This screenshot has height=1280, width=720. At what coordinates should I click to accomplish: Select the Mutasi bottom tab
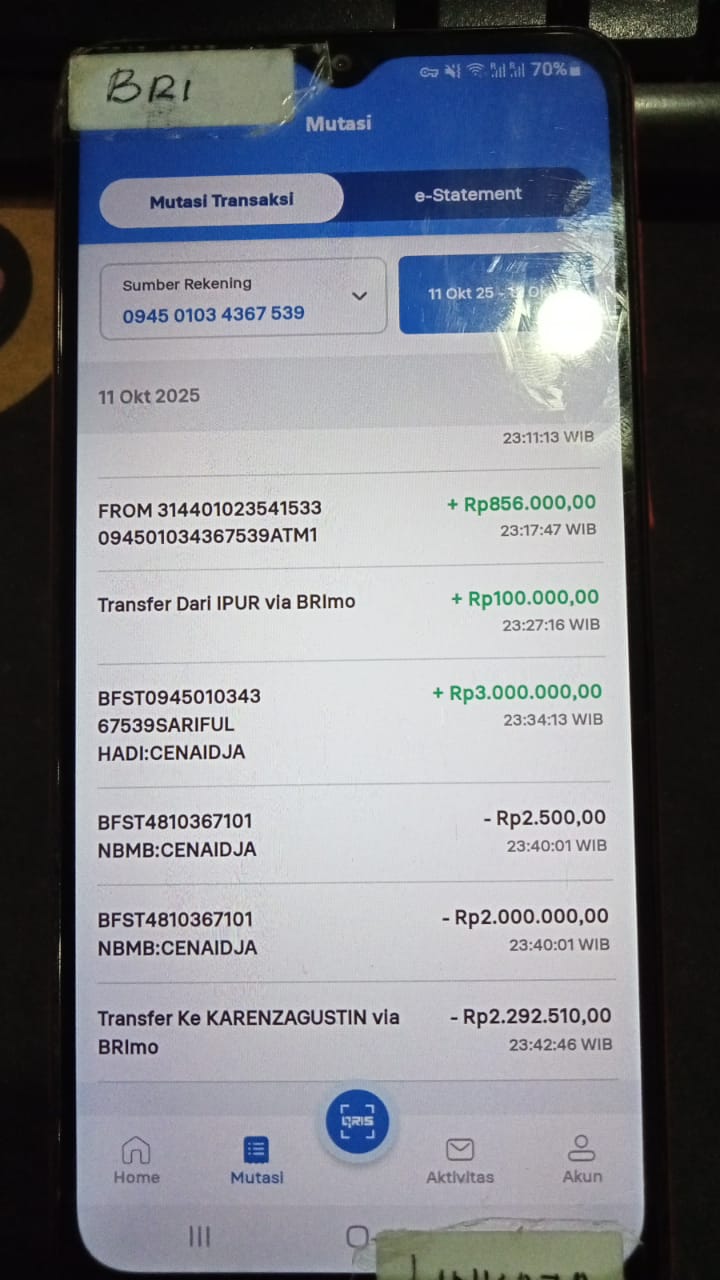pyautogui.click(x=257, y=1160)
